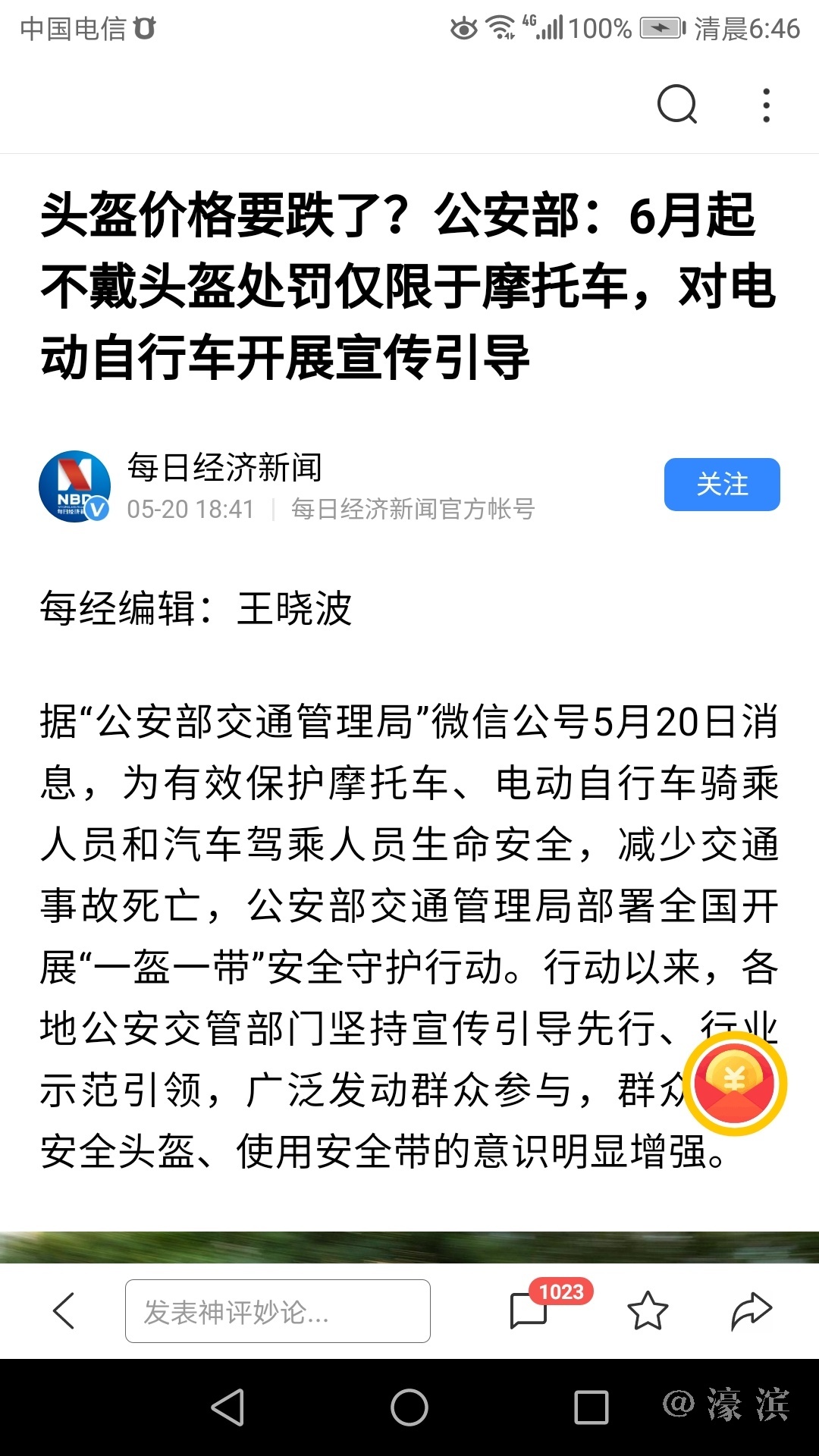Screen dimensions: 819x1456
Task: Bookmark this article with the star
Action: coord(648,1310)
